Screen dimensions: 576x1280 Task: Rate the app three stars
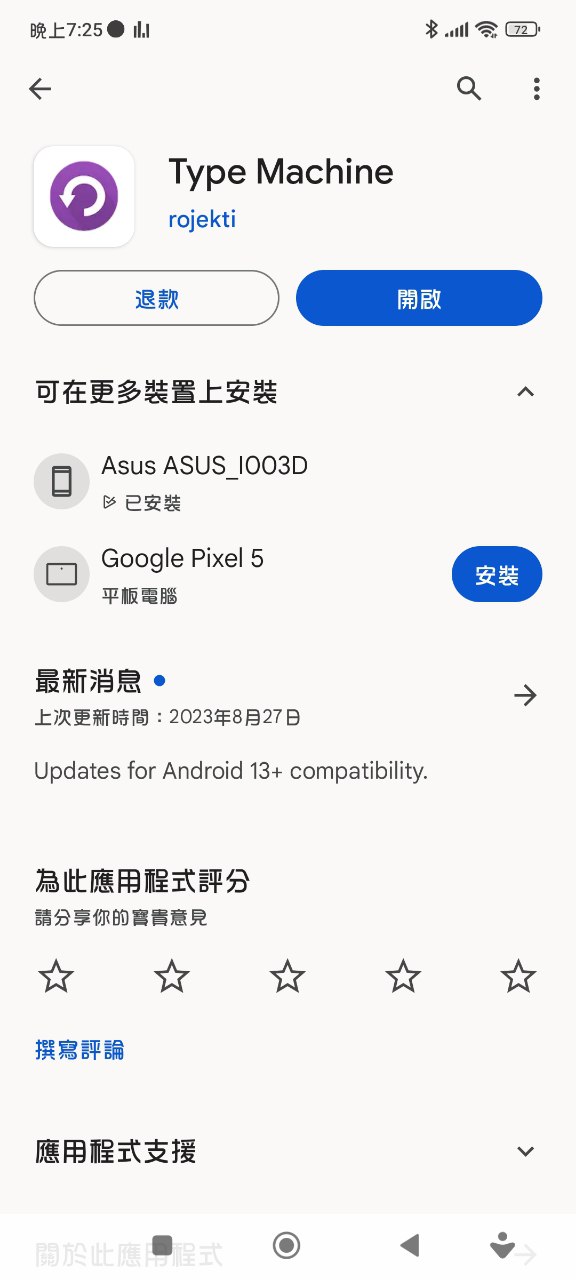pos(288,976)
